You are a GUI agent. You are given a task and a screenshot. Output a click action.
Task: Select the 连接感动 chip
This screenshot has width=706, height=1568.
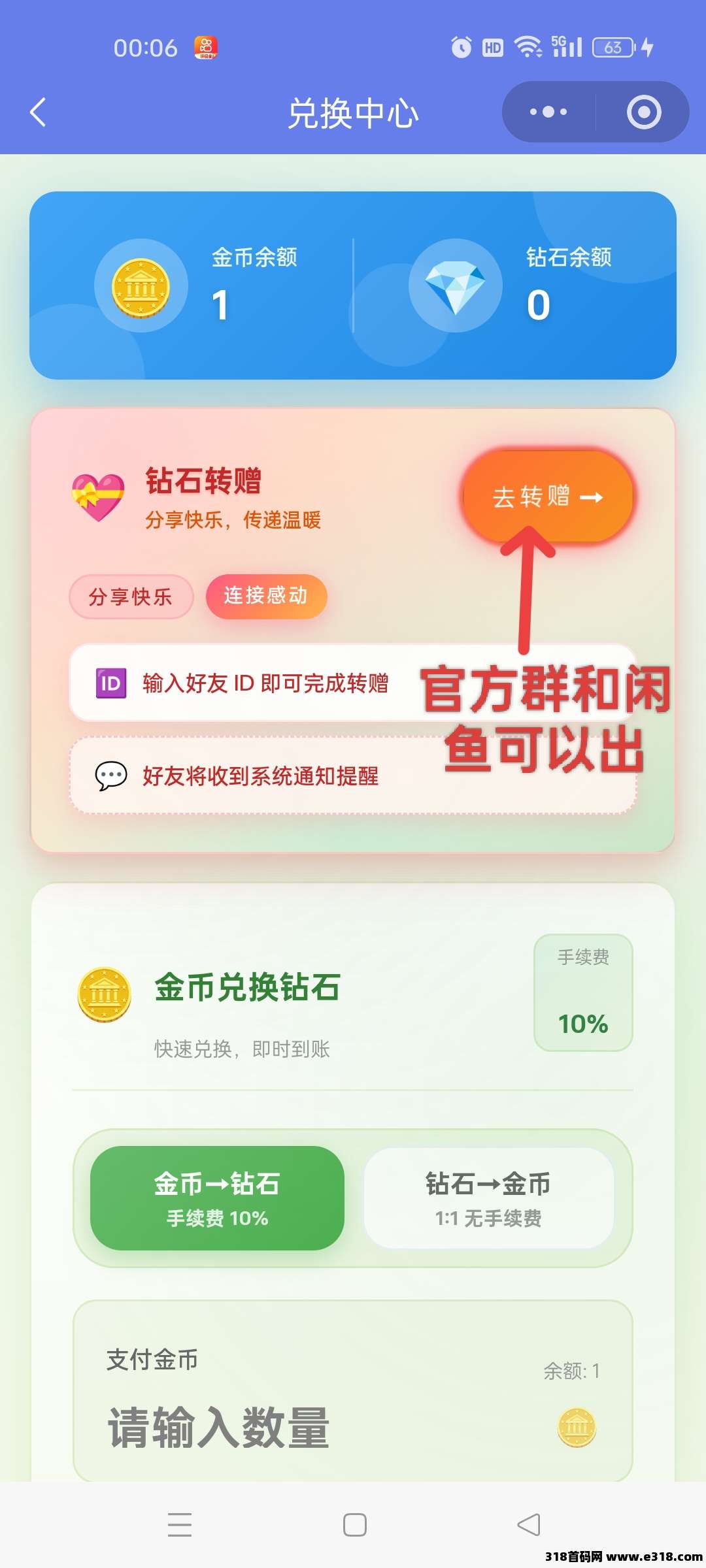point(266,595)
